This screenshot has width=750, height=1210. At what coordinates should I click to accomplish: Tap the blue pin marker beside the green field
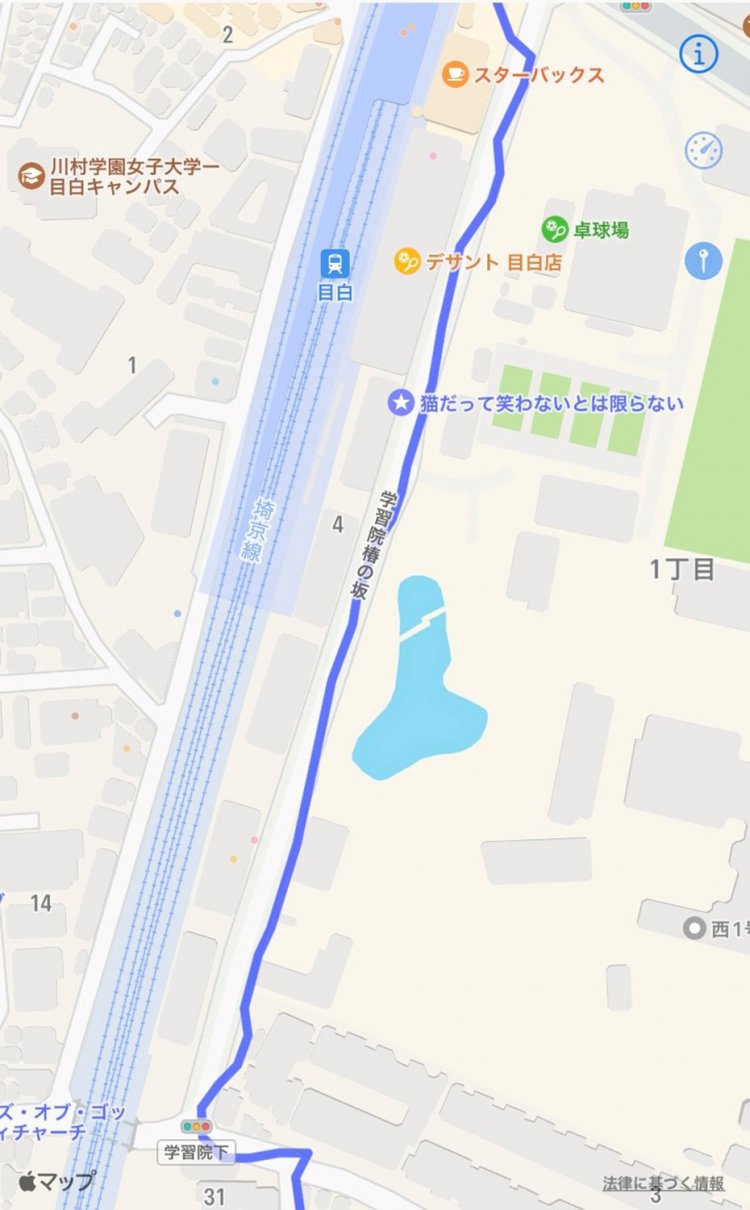coord(703,258)
